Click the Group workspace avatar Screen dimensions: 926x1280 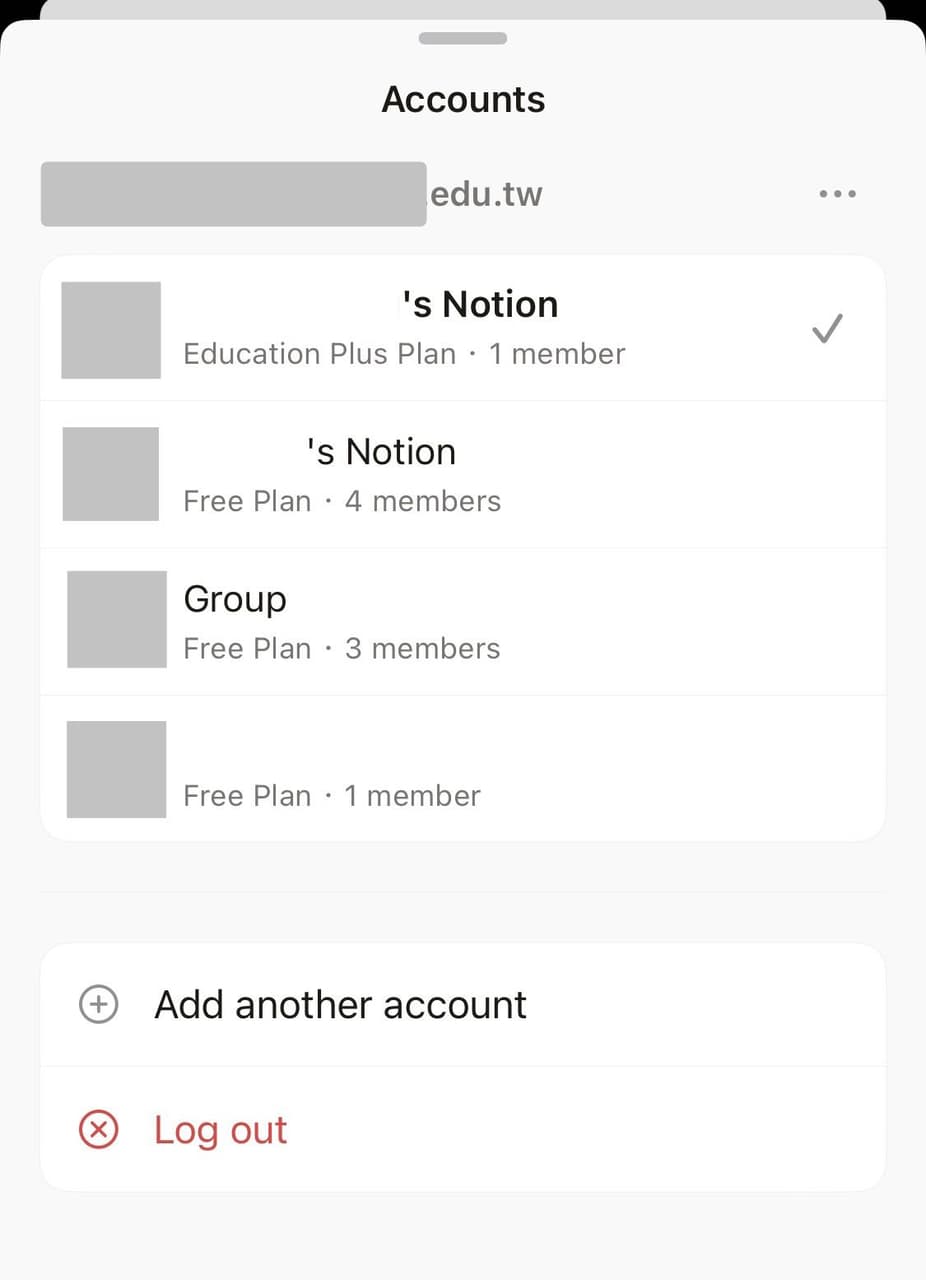(x=116, y=620)
